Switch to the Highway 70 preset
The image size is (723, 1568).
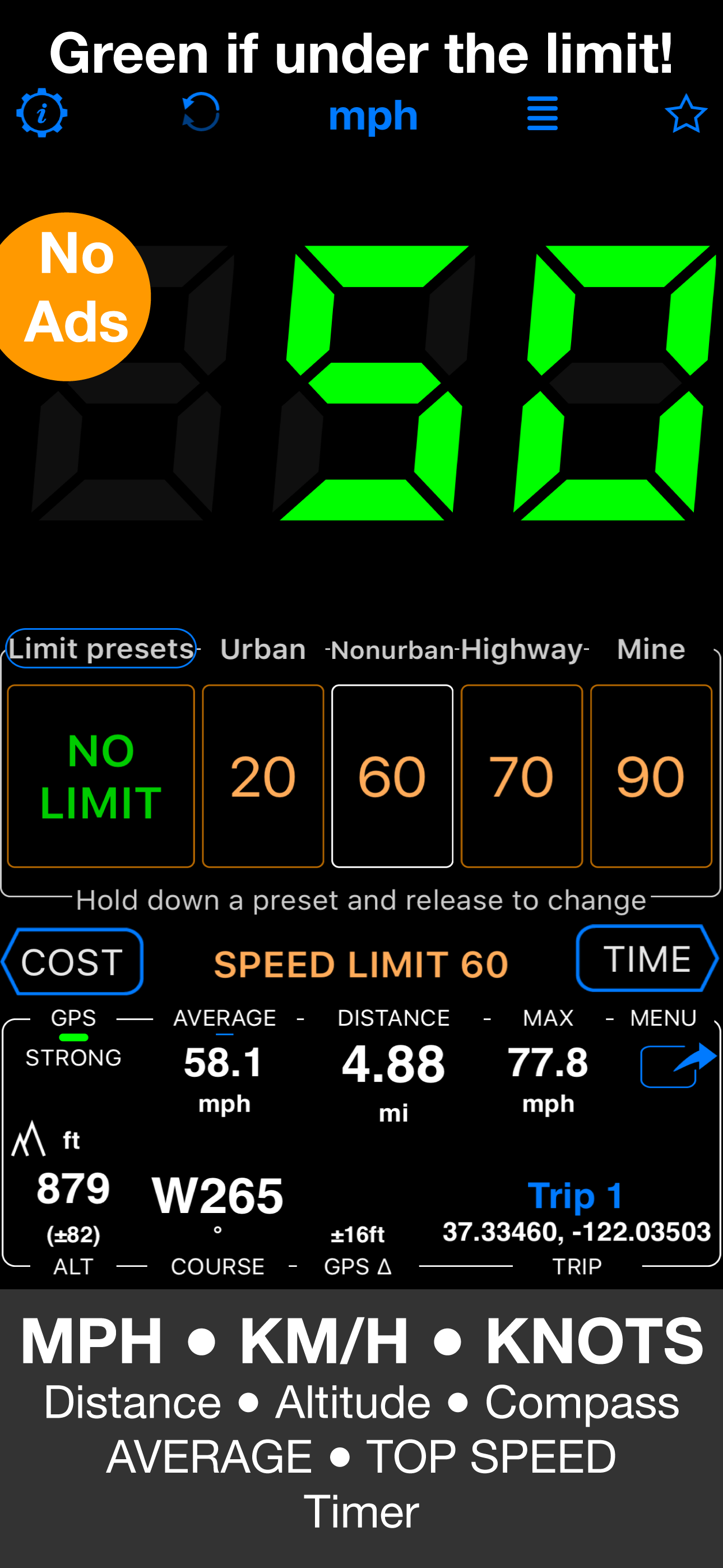click(x=522, y=776)
